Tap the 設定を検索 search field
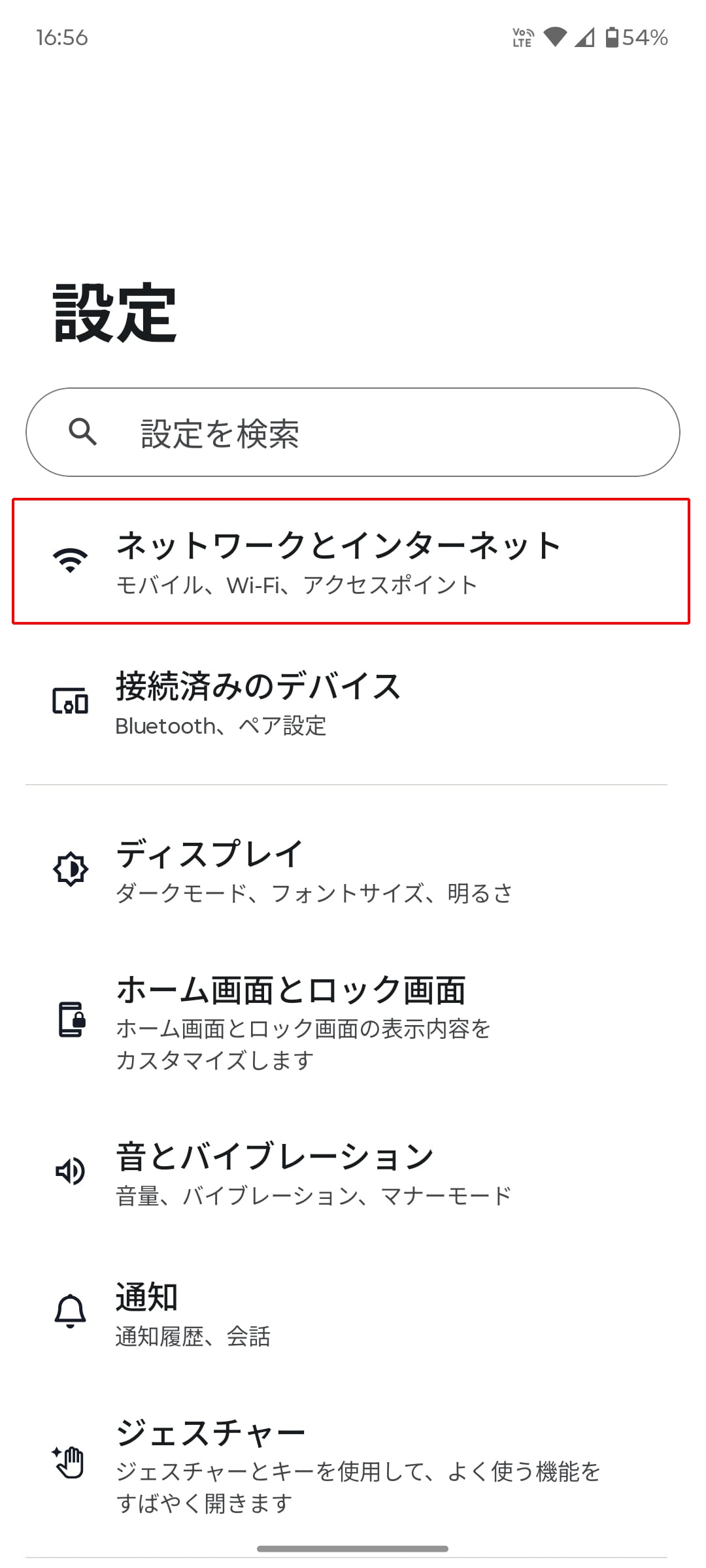 353,433
